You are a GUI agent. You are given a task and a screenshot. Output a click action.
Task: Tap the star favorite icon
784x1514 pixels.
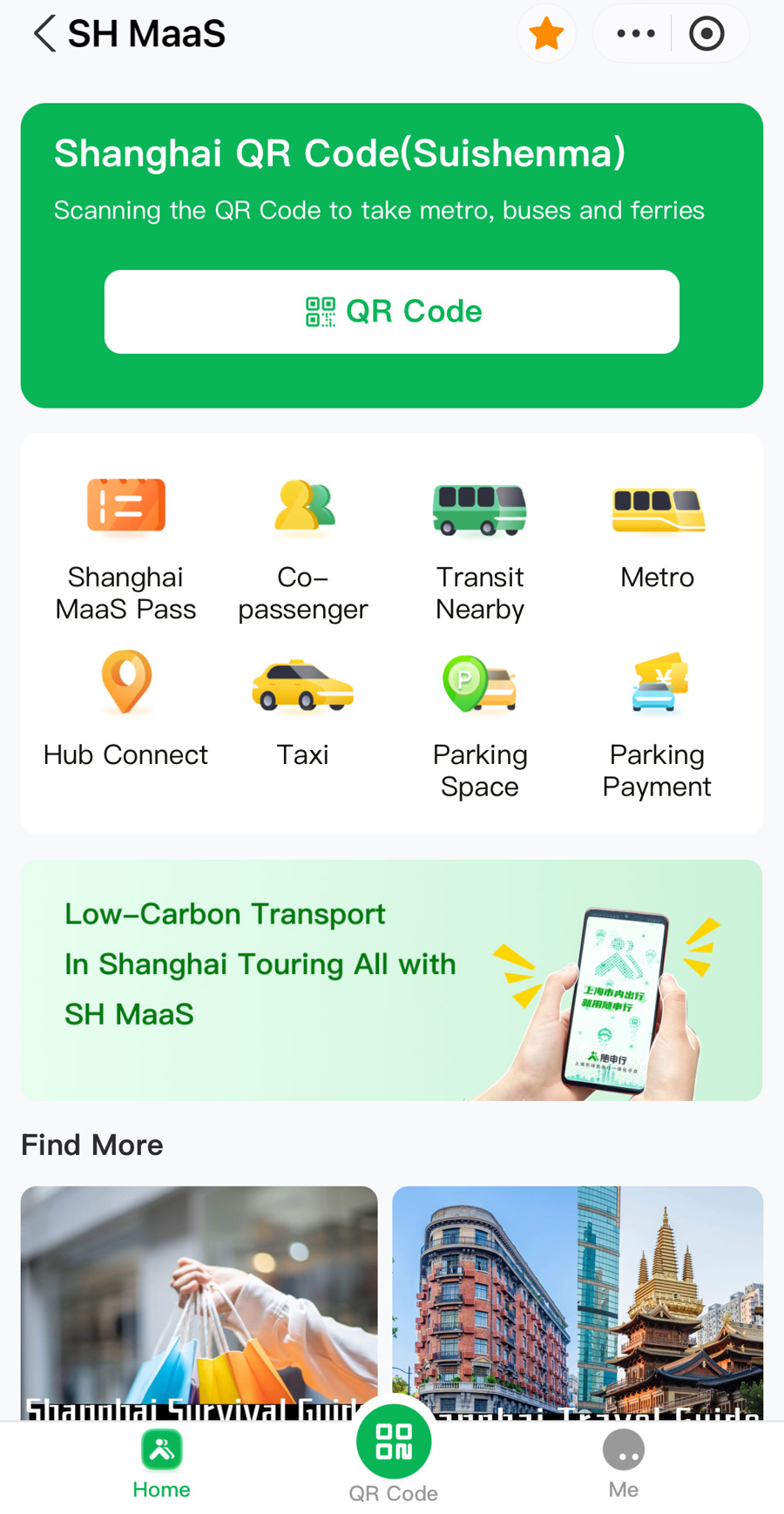(546, 33)
